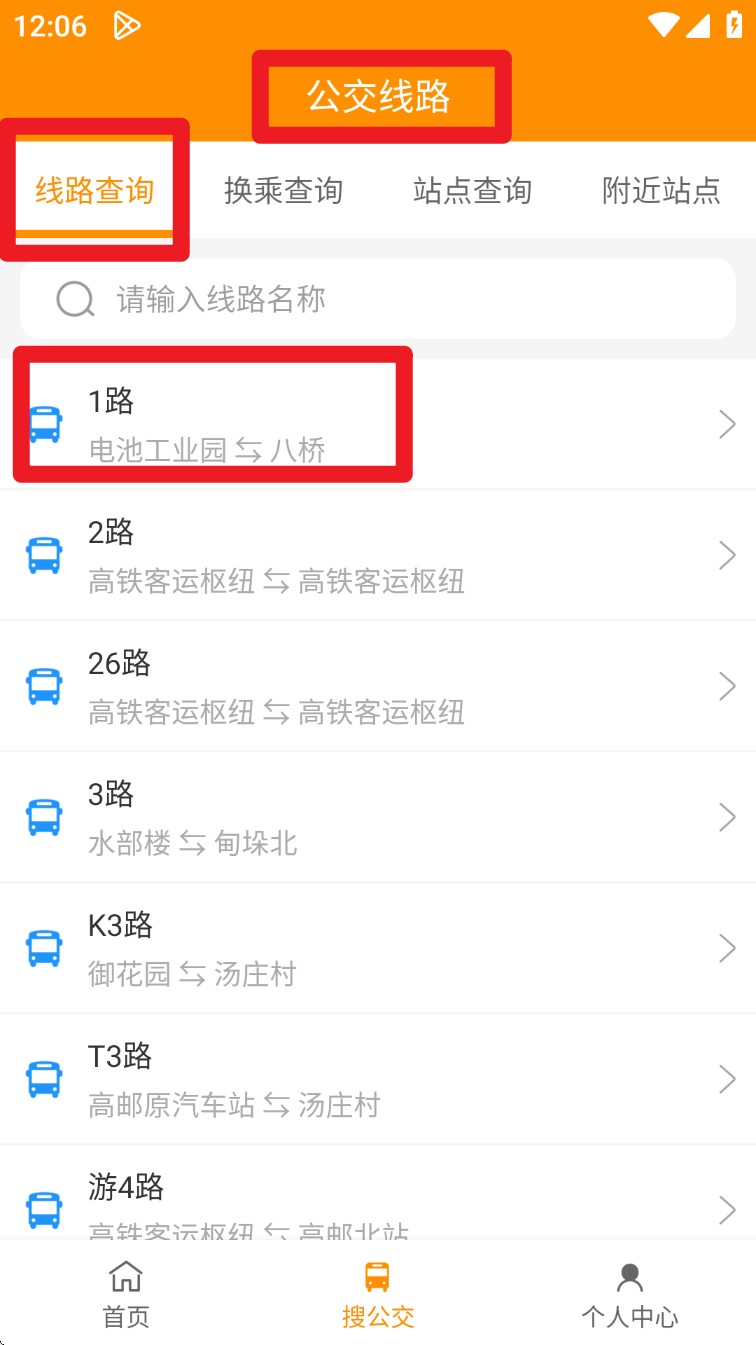Screen dimensions: 756x1345
Task: Tap the bus icon beside route 2路
Action: [x=44, y=555]
